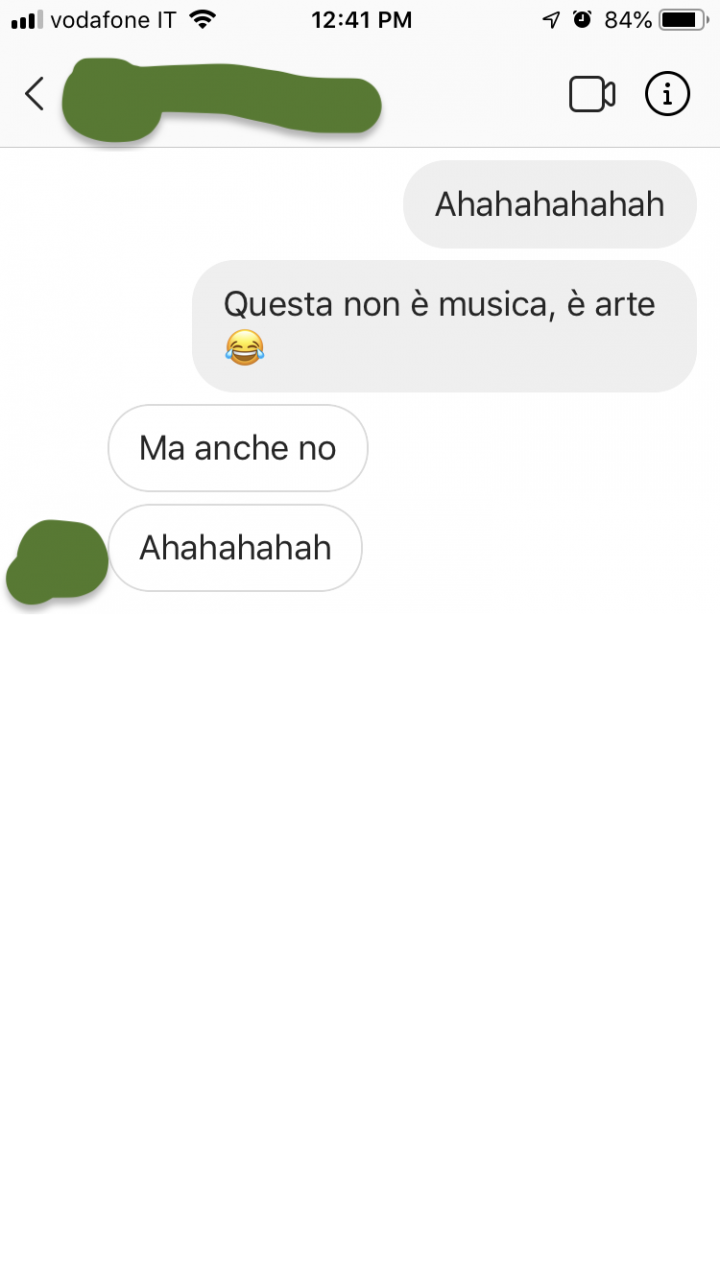Start a video call
This screenshot has width=720, height=1280.
[x=592, y=94]
